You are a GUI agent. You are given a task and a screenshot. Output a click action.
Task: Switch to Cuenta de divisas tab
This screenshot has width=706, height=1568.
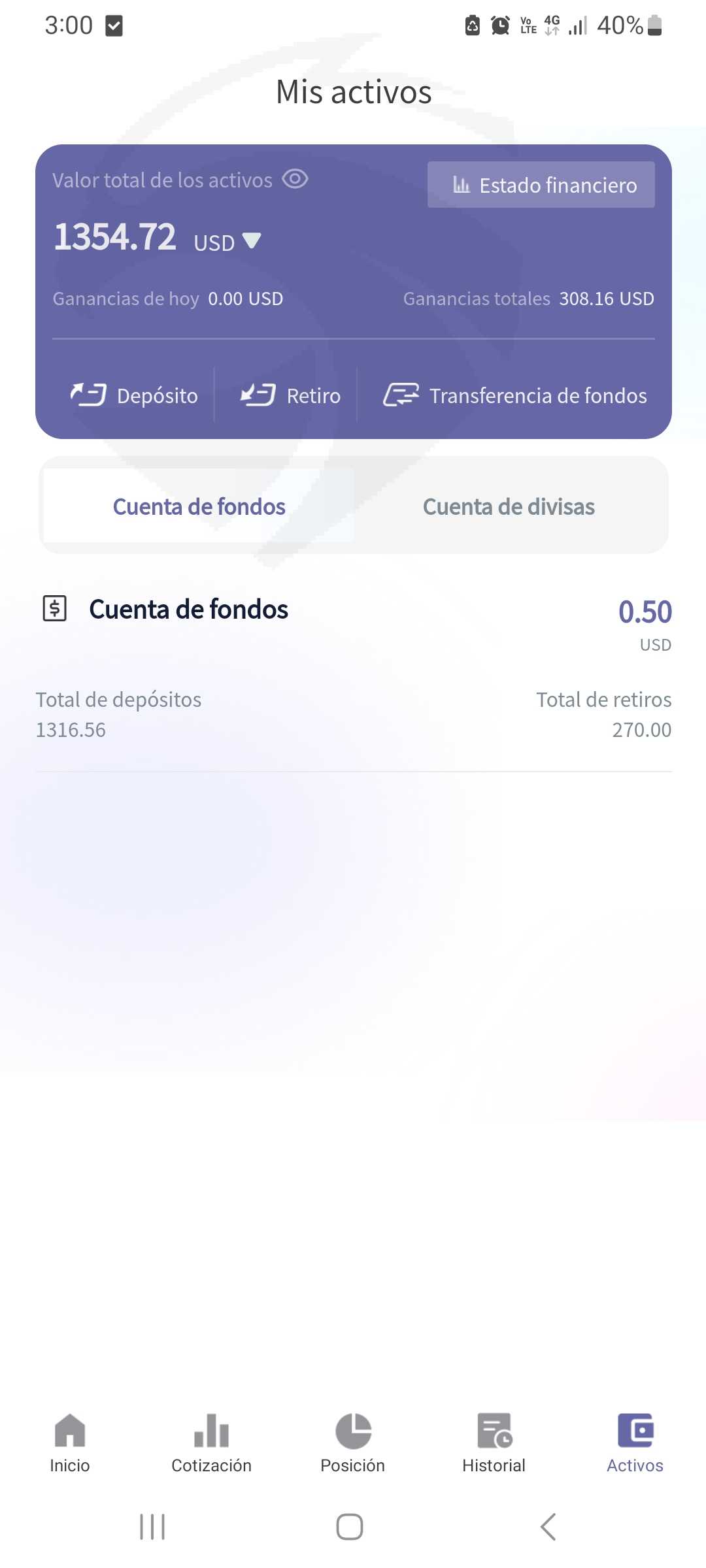pos(509,506)
